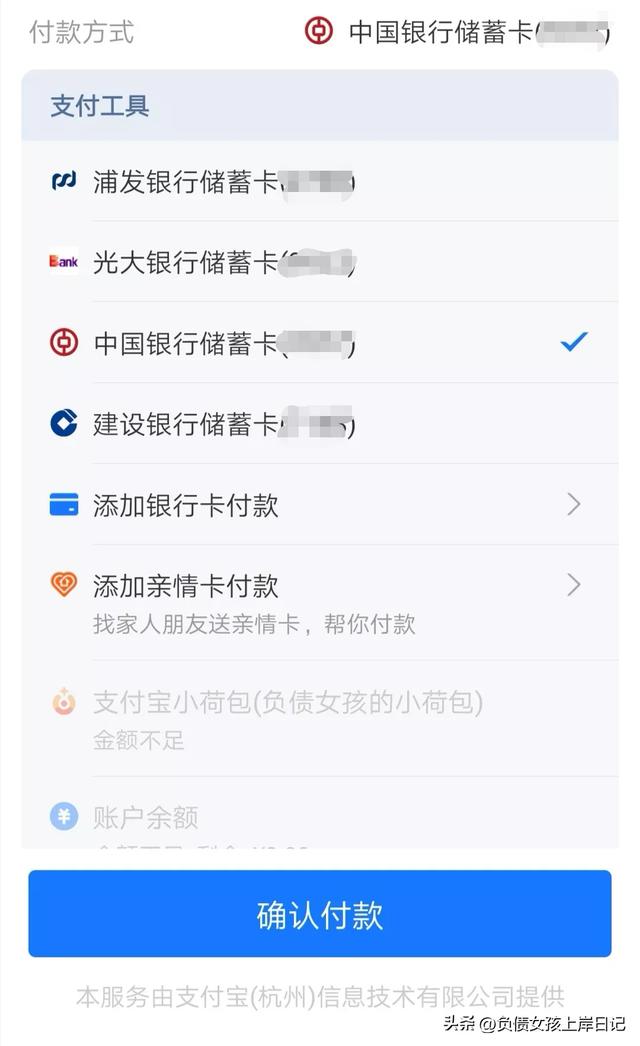
Task: Choose 光大银行储蓄卡 to pay
Action: [320, 262]
